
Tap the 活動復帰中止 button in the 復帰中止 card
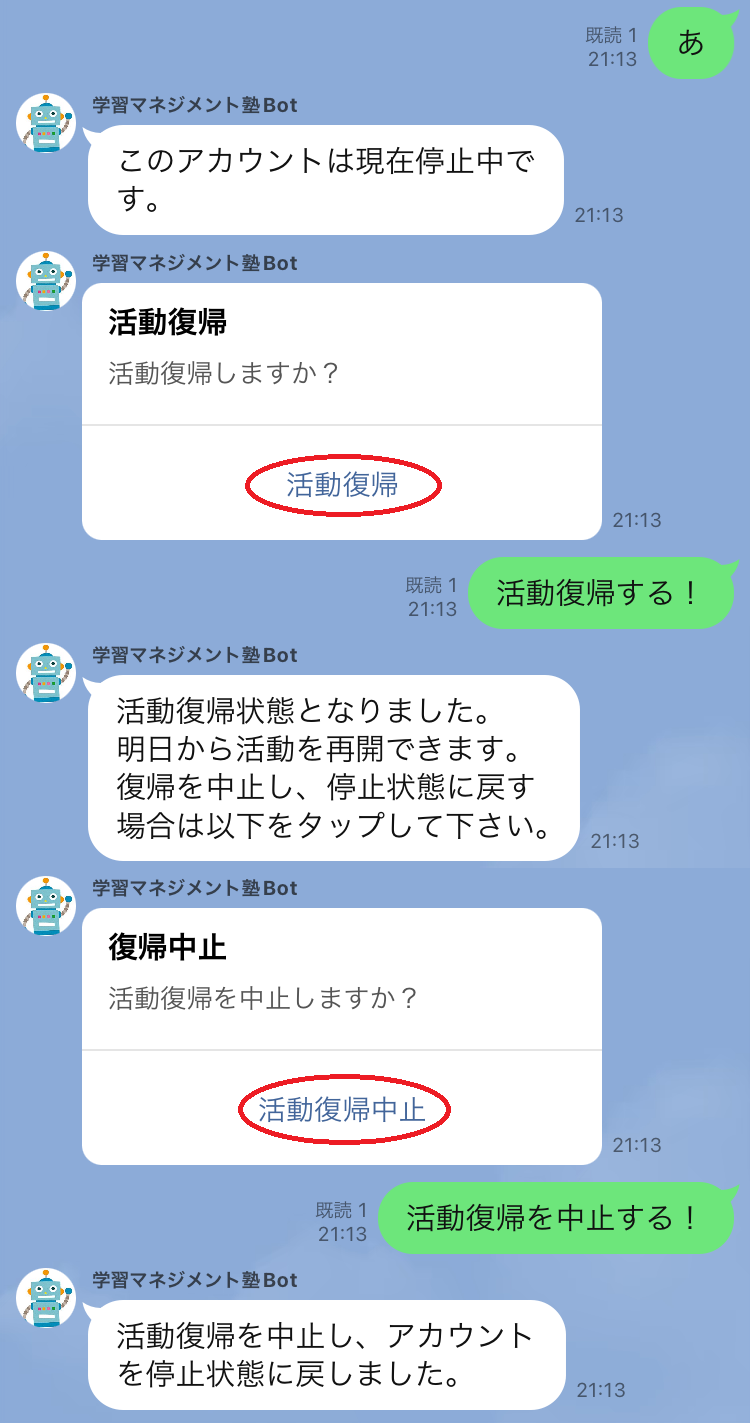tap(342, 1110)
